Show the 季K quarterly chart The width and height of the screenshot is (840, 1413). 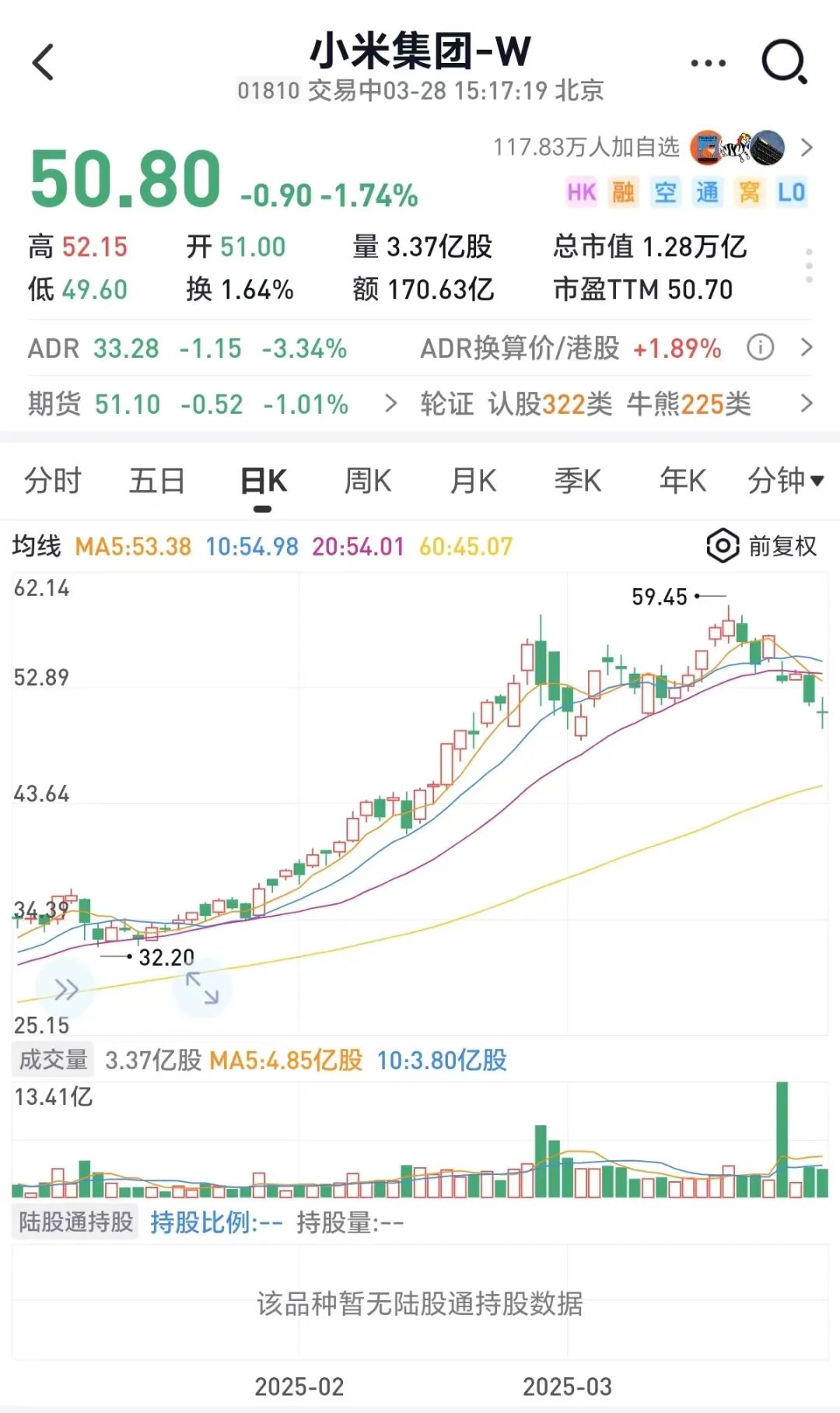(578, 481)
